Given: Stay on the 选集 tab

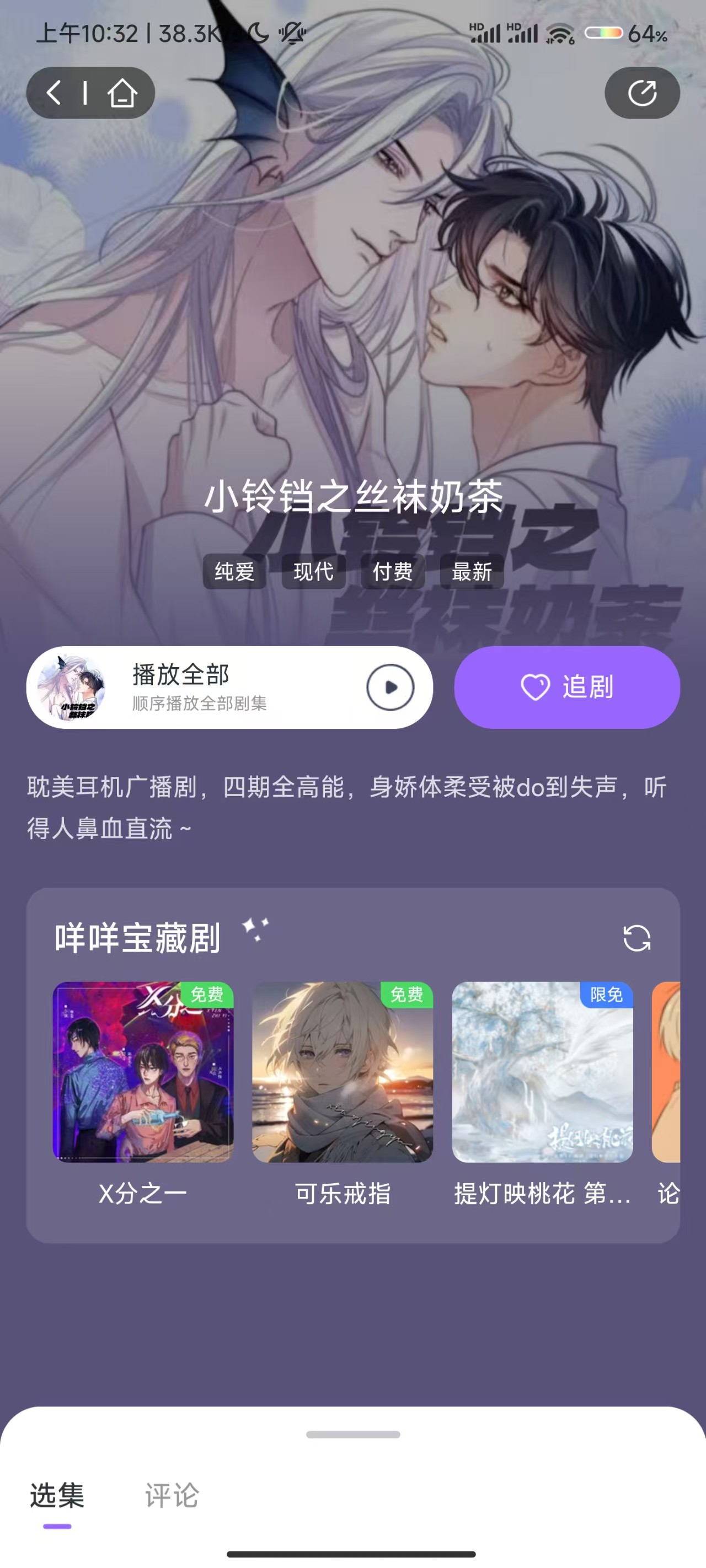Looking at the screenshot, I should (x=56, y=1495).
